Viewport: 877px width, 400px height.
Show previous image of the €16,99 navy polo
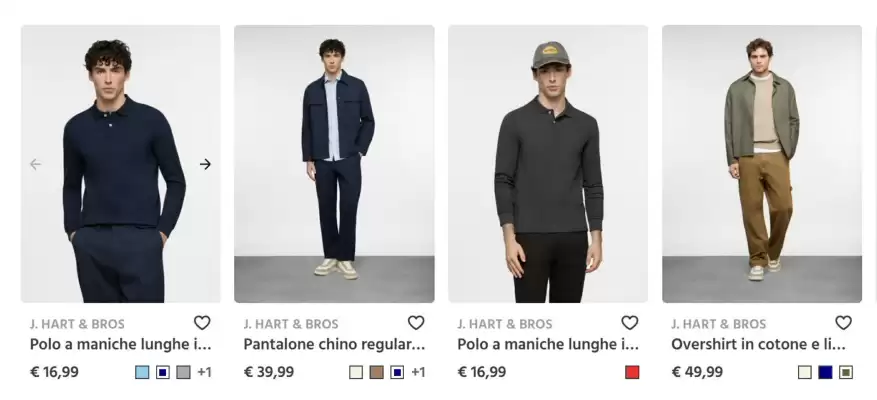(36, 164)
